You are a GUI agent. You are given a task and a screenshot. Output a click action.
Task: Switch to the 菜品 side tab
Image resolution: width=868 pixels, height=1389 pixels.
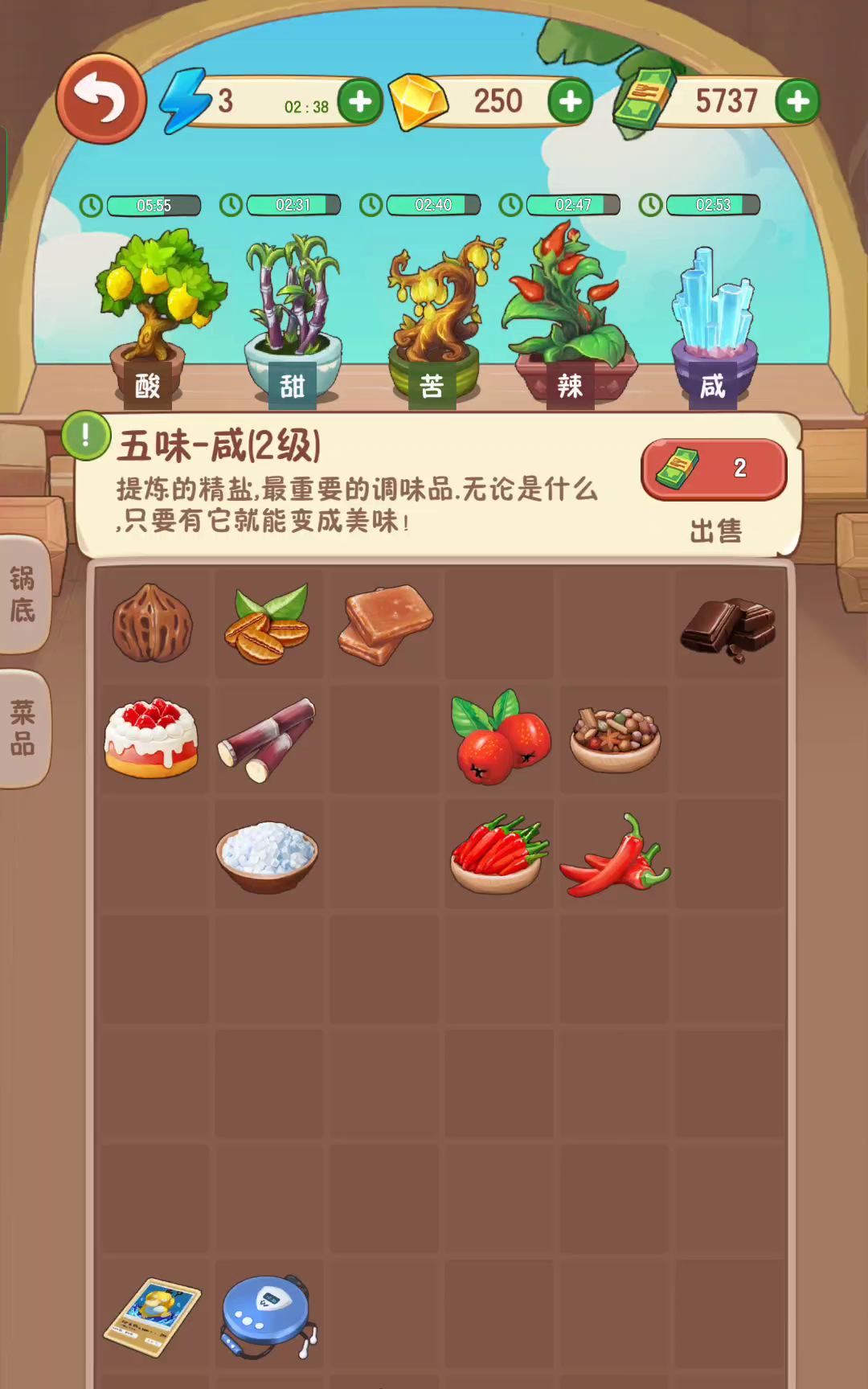point(23,728)
